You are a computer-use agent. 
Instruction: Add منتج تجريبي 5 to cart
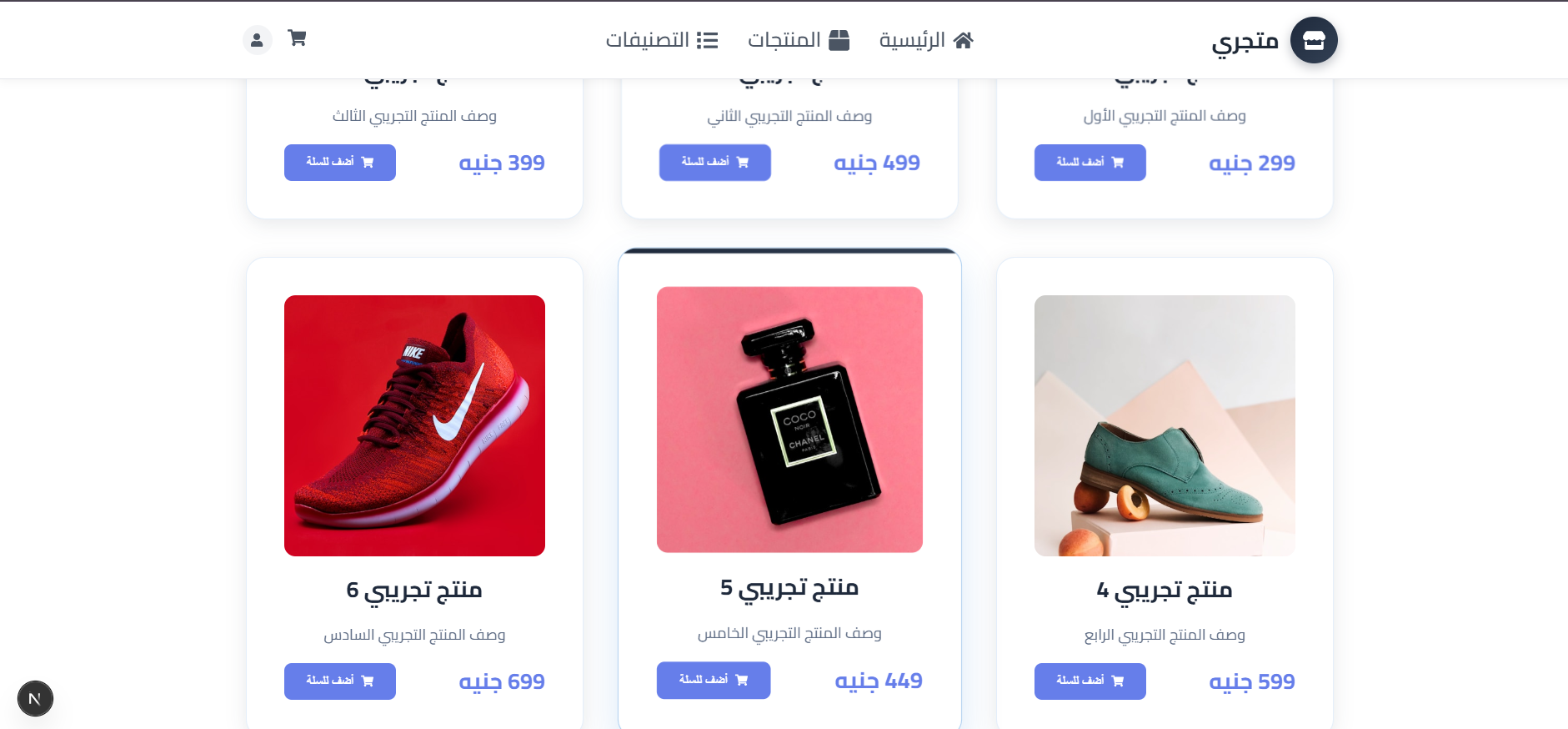point(713,680)
